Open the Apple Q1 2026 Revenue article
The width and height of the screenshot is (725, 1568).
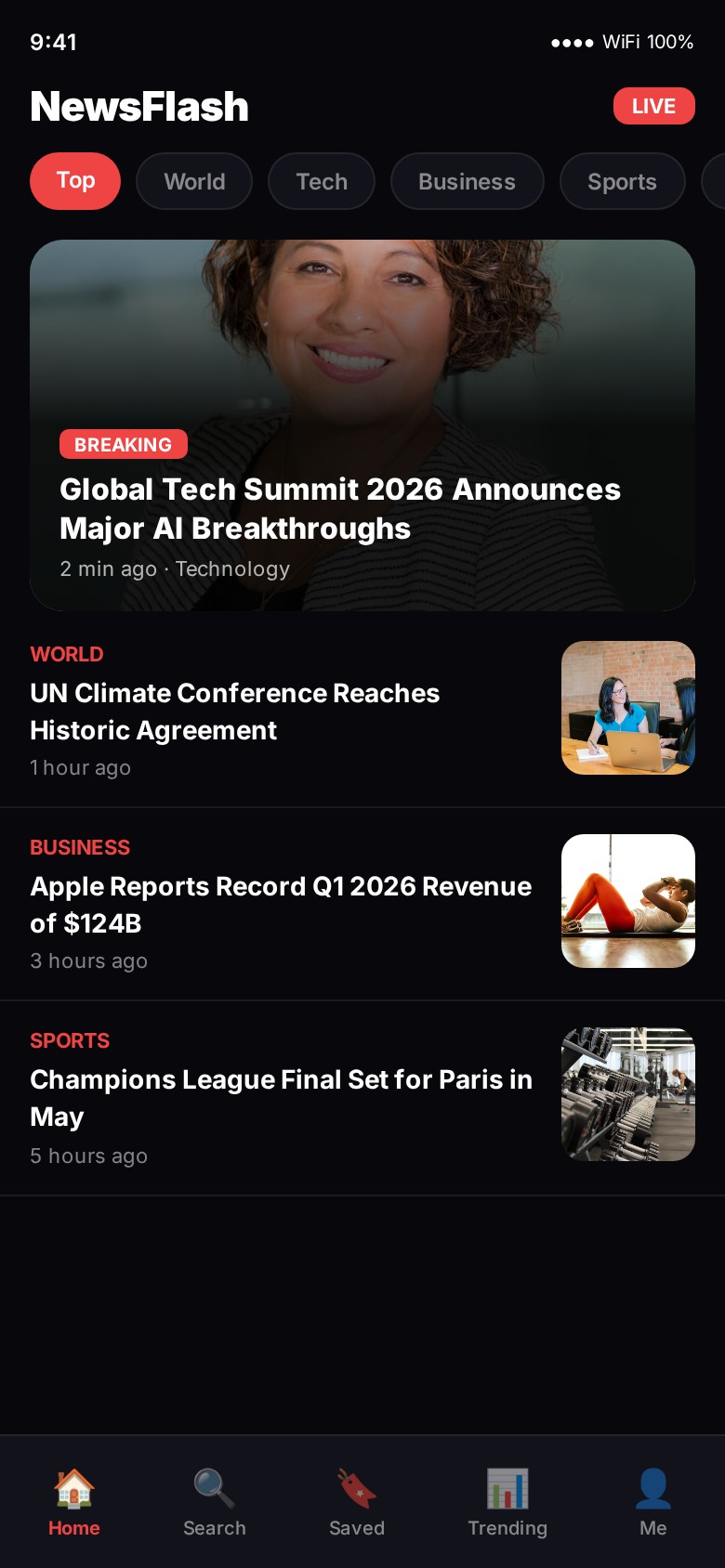pyautogui.click(x=281, y=905)
